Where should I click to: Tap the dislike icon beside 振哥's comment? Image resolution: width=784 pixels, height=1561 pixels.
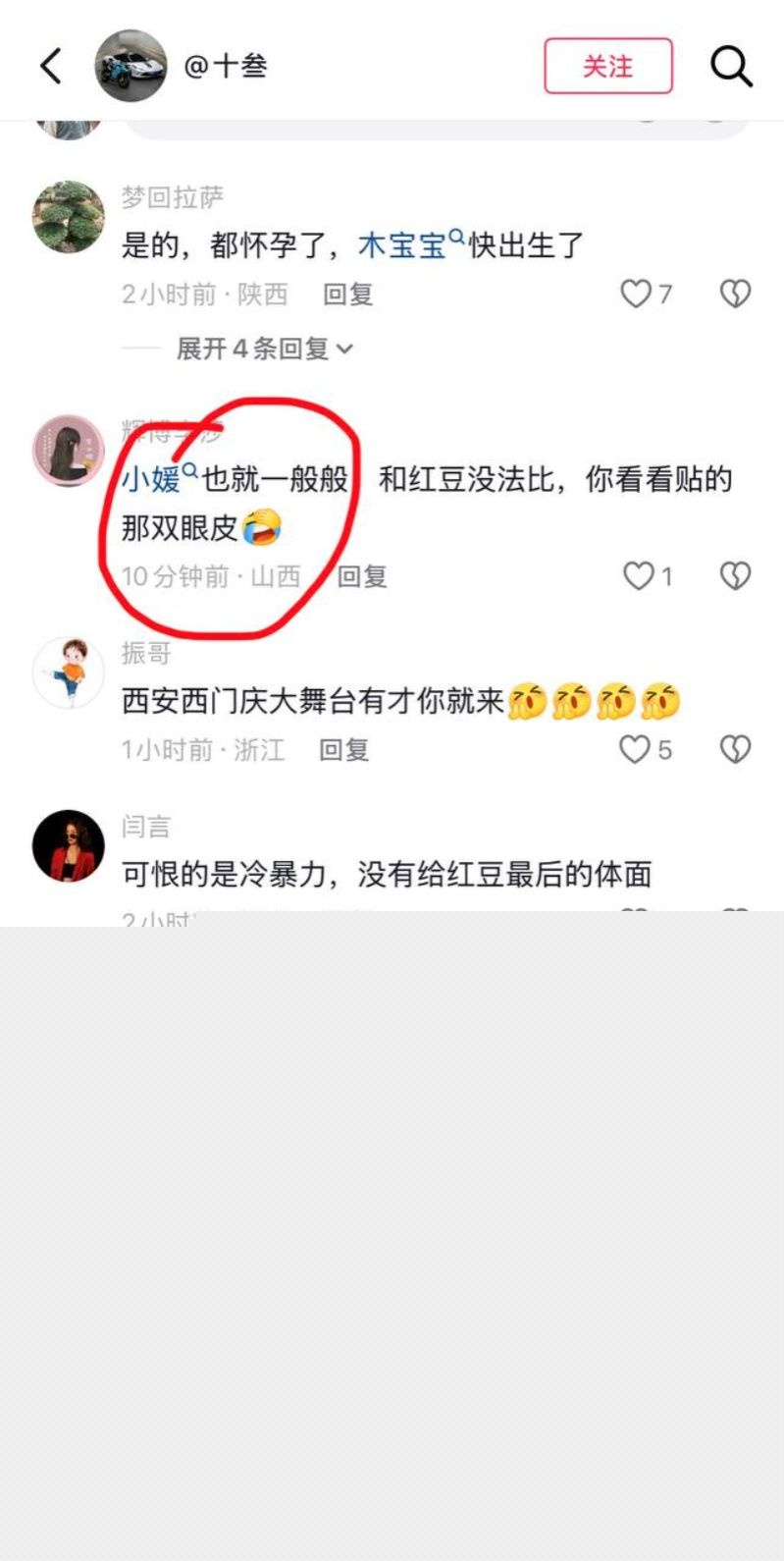[734, 749]
